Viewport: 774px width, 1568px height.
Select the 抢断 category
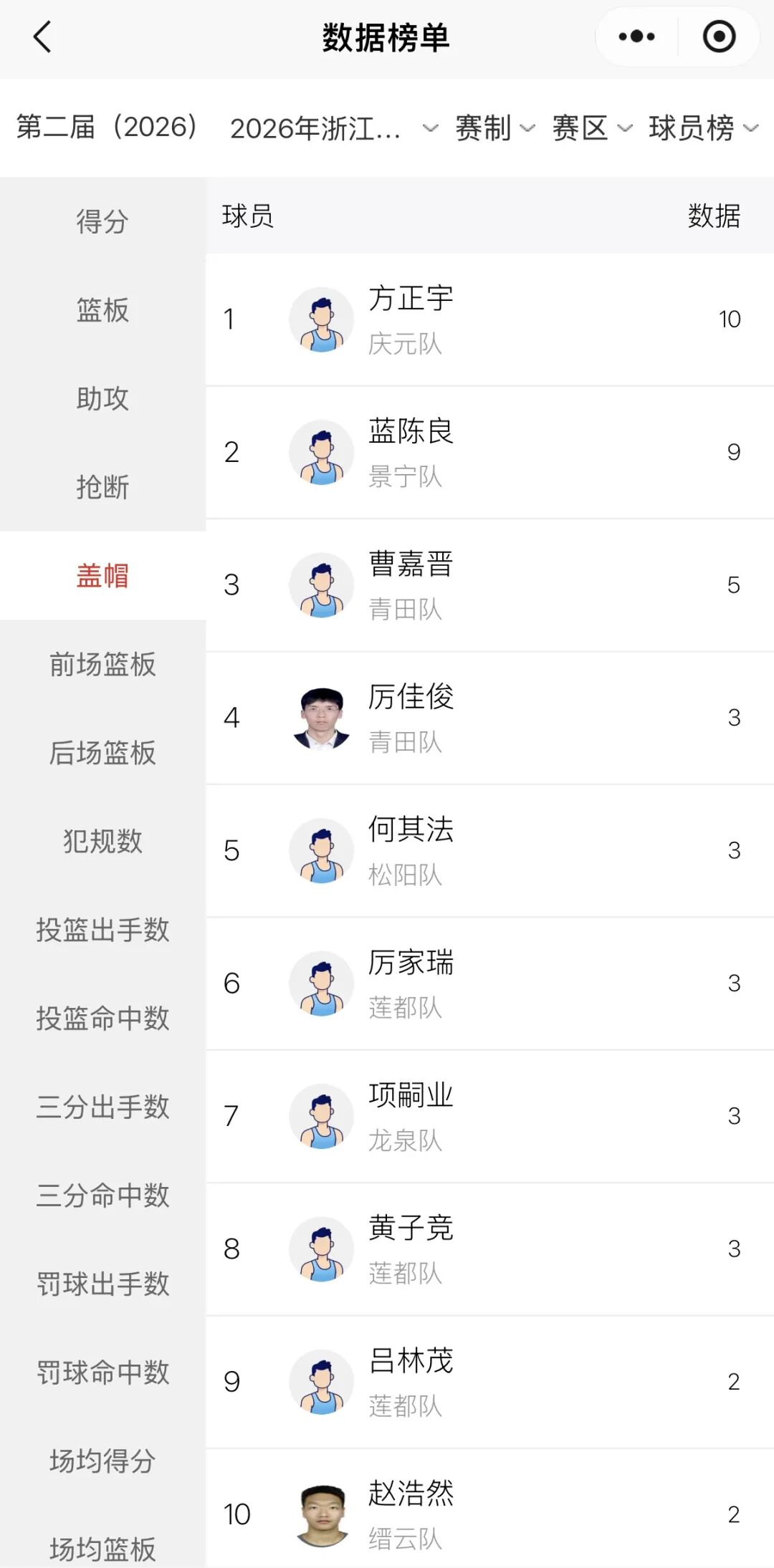click(x=102, y=487)
